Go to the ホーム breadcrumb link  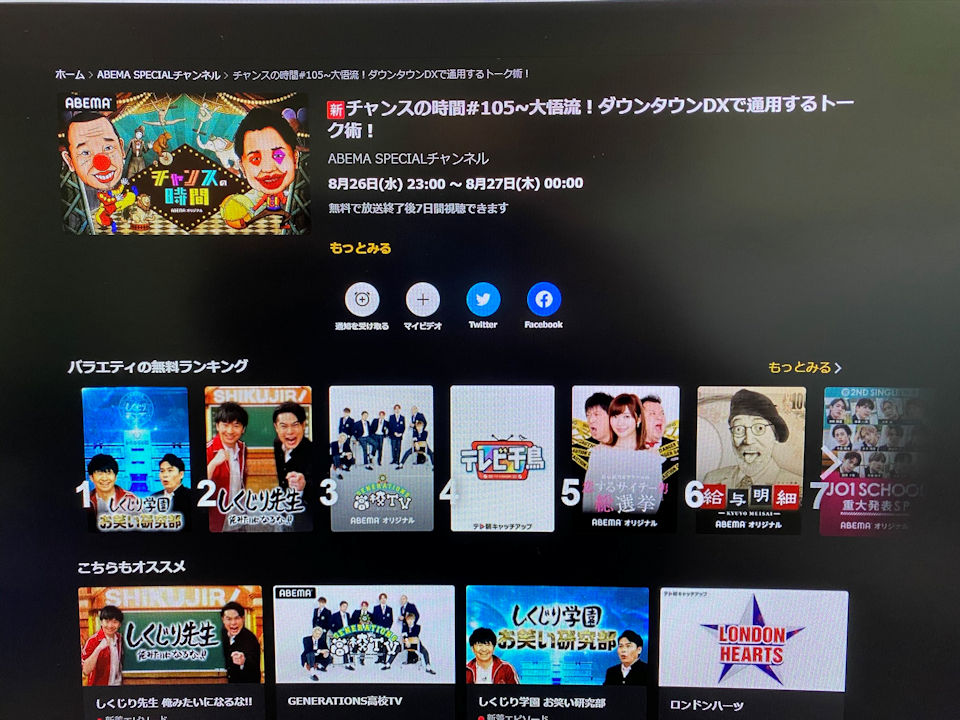70,75
